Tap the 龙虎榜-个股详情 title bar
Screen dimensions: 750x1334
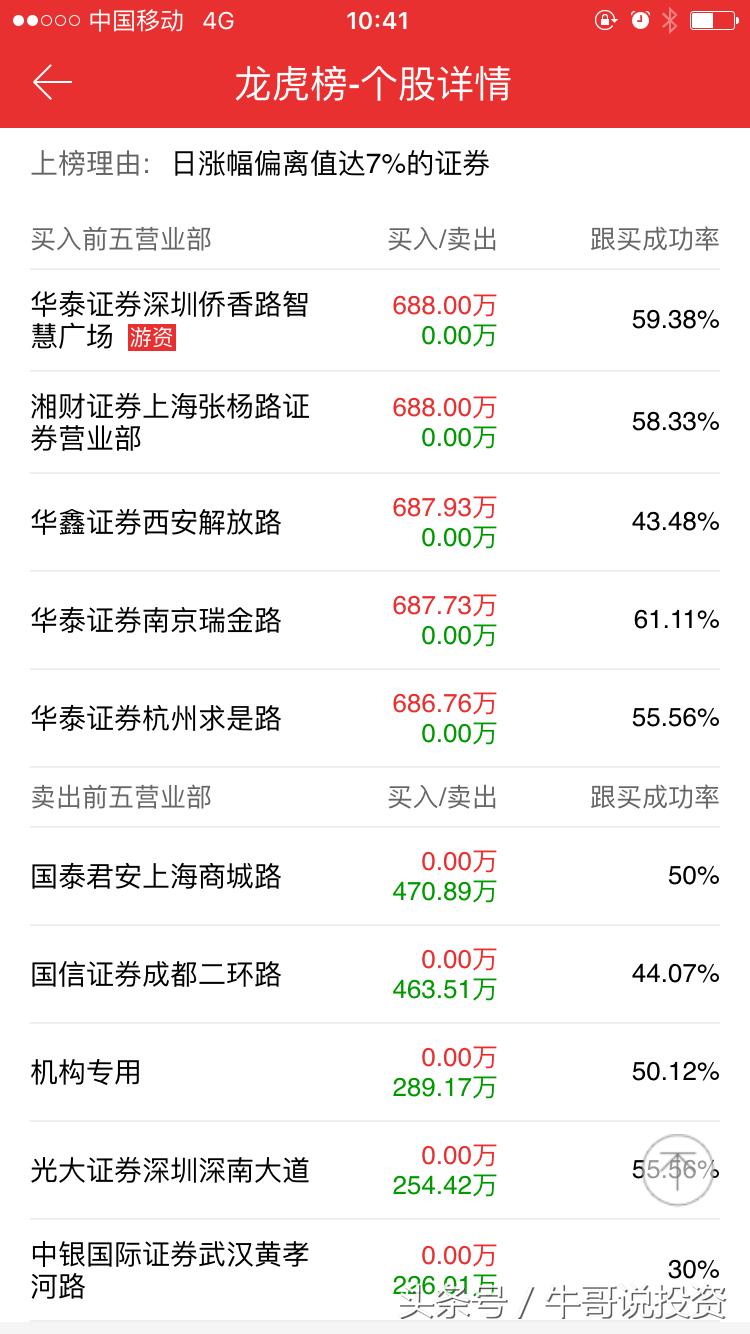375,87
